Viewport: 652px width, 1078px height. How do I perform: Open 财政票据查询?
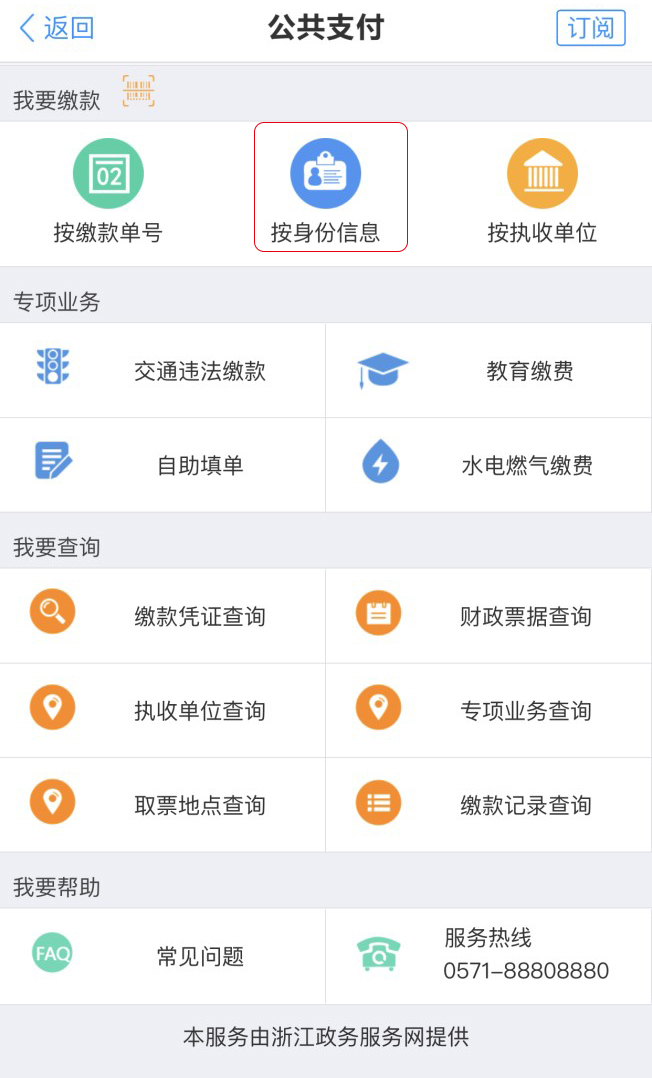click(489, 616)
